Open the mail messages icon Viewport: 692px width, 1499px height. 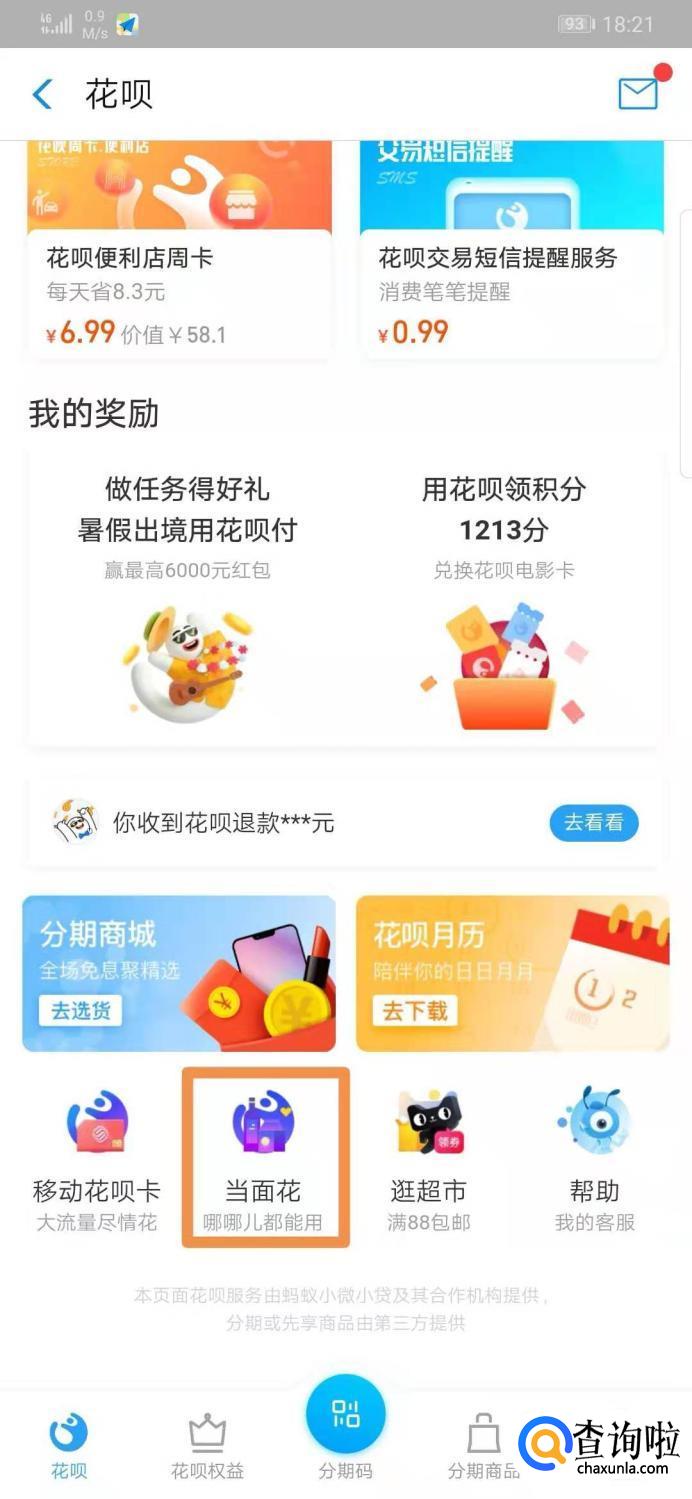(638, 93)
